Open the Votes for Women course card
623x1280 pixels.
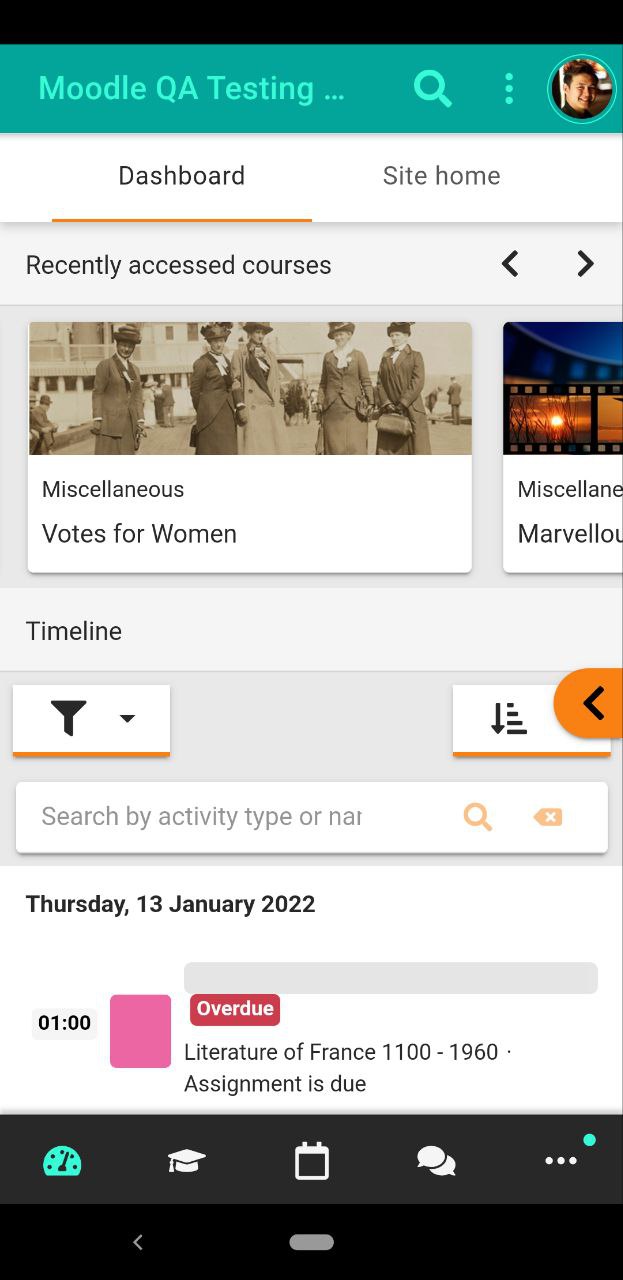pos(250,447)
